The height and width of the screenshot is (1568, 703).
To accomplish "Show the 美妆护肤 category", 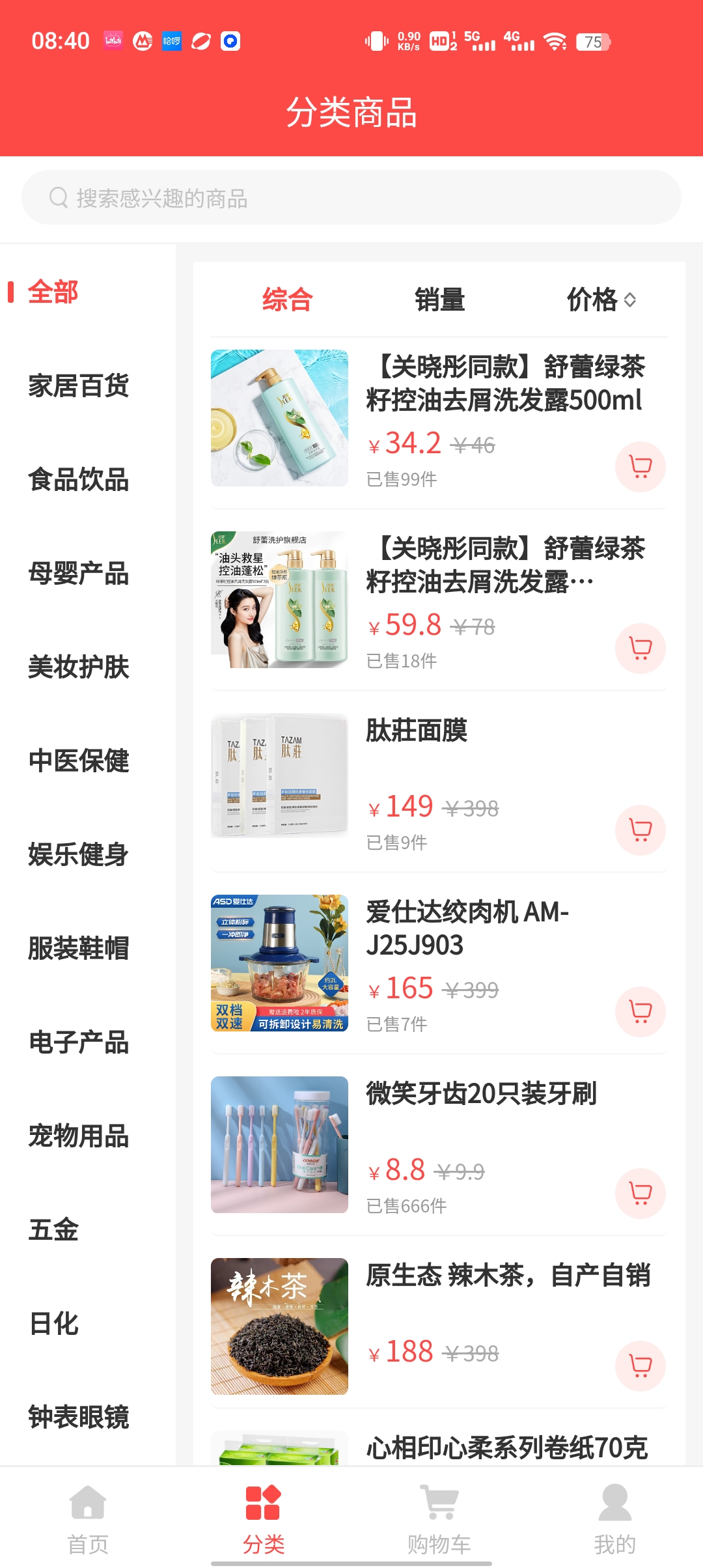I will coord(79,667).
